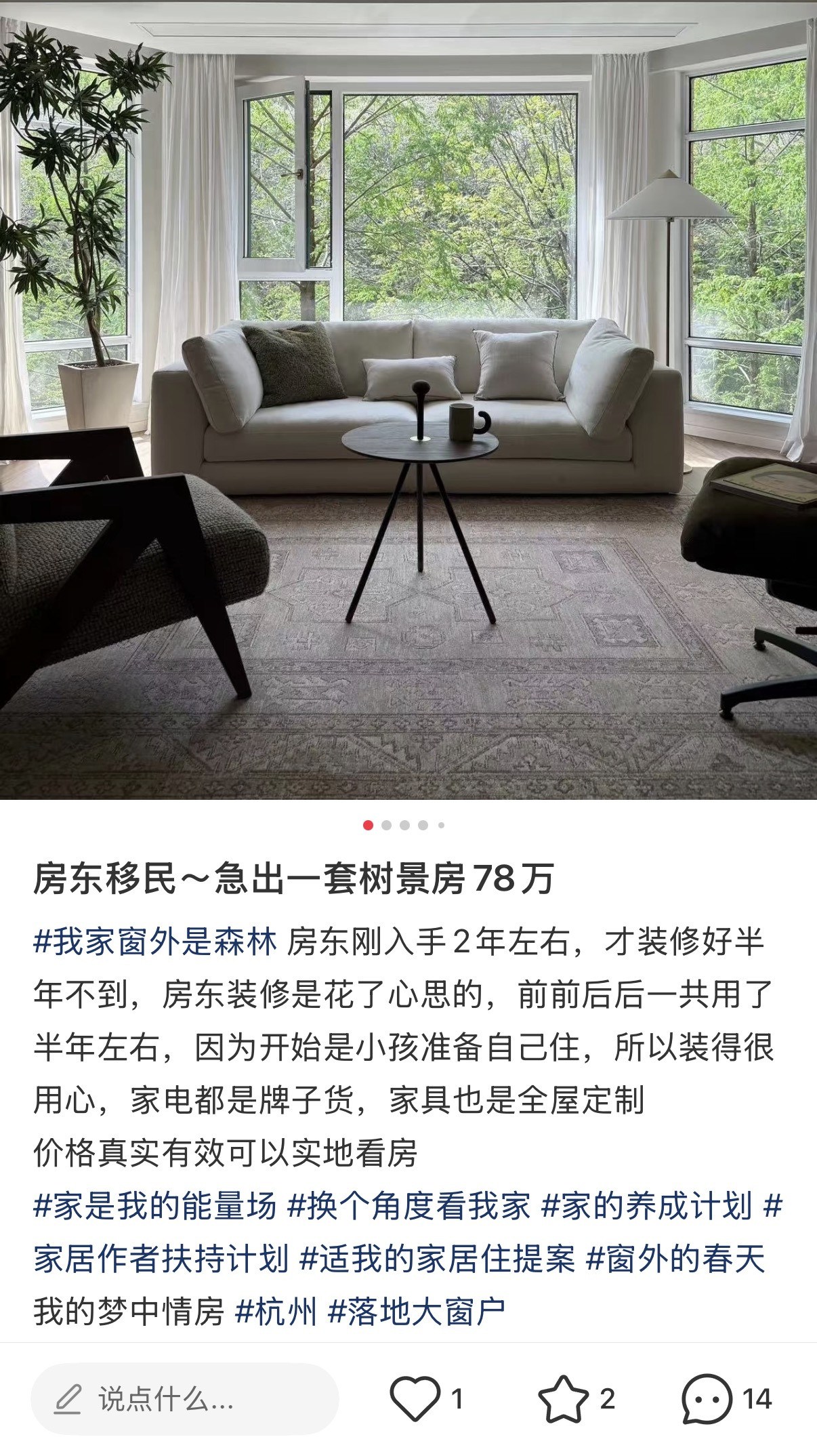Open the comments bubble icon

707,1398
